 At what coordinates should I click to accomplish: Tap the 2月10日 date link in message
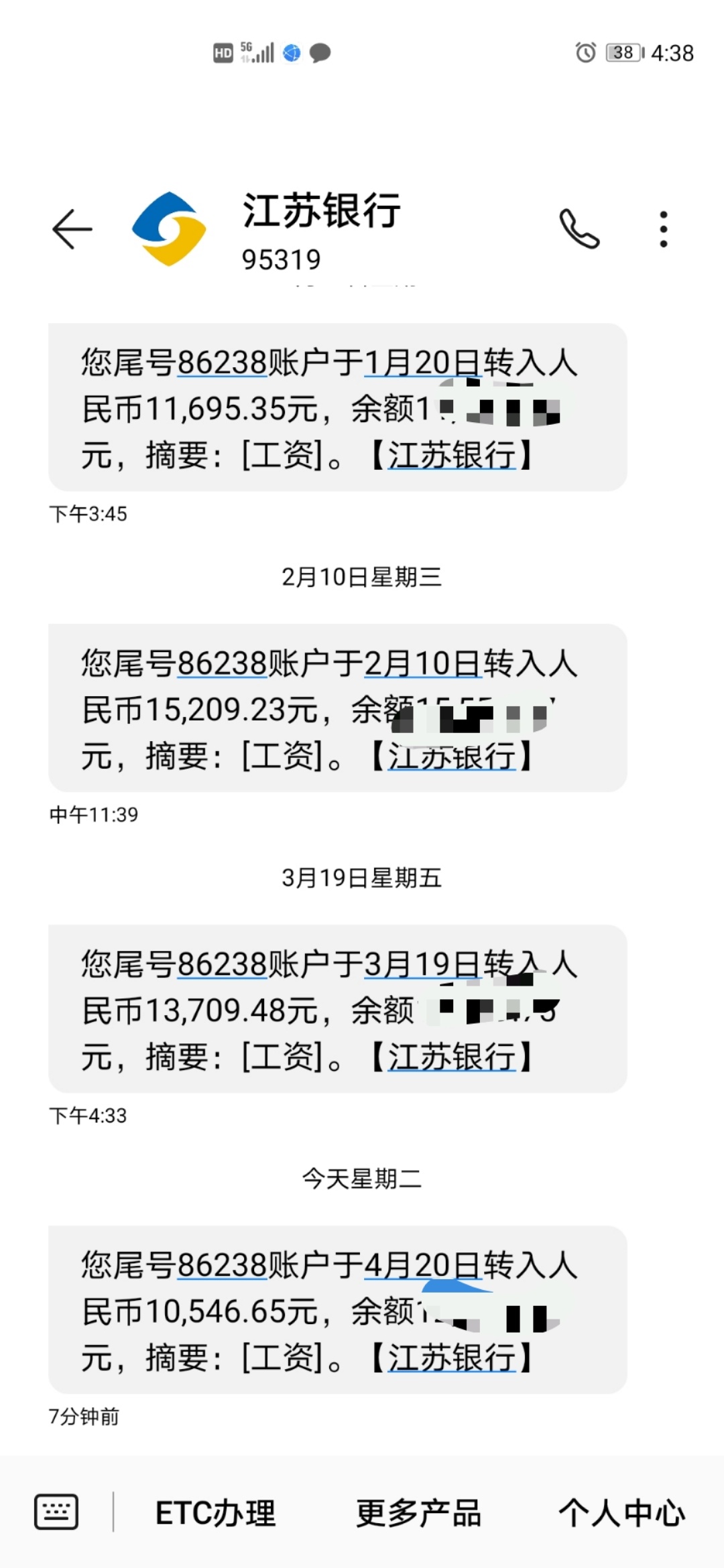coord(422,663)
